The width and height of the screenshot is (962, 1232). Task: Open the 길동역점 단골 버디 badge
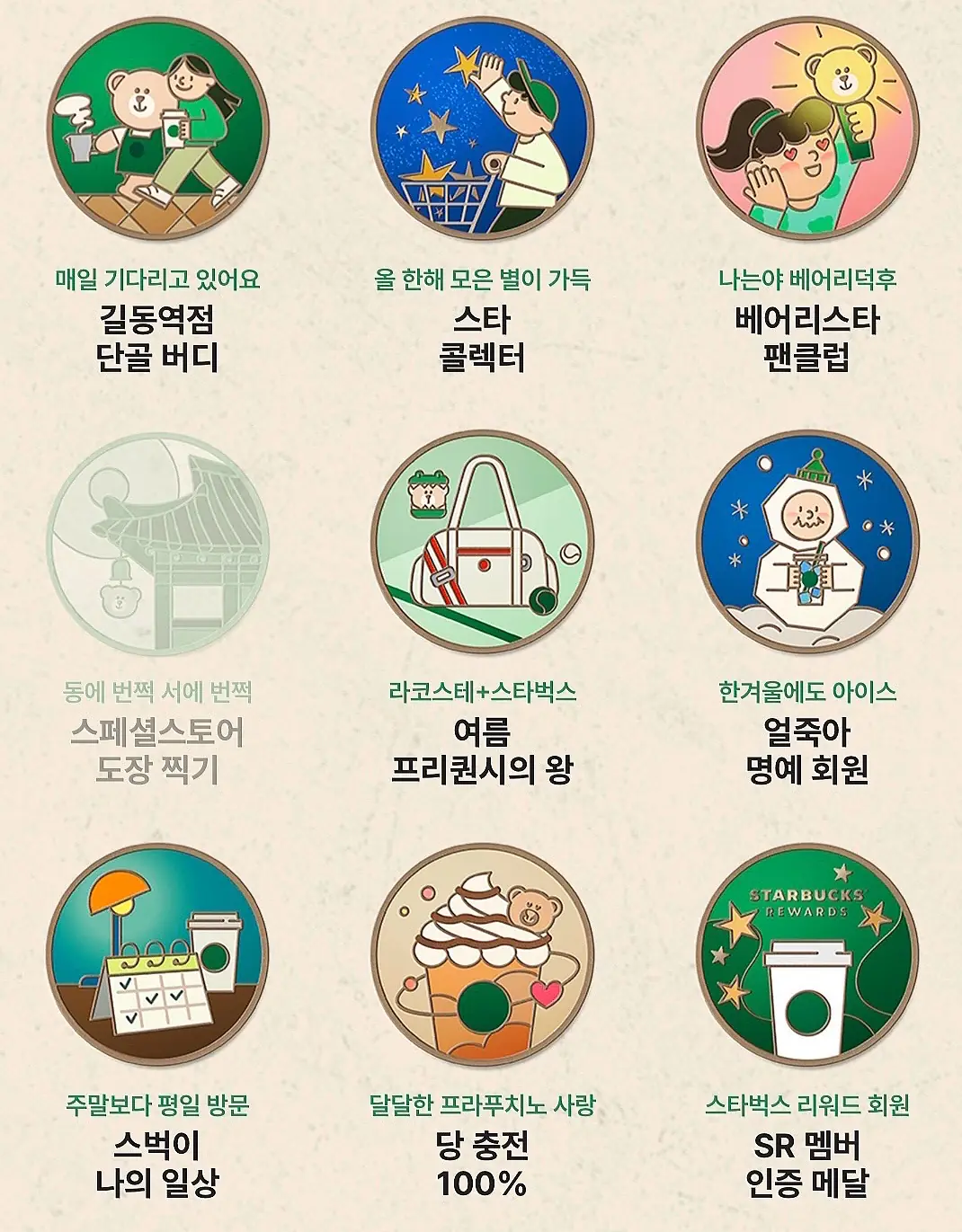[158, 129]
